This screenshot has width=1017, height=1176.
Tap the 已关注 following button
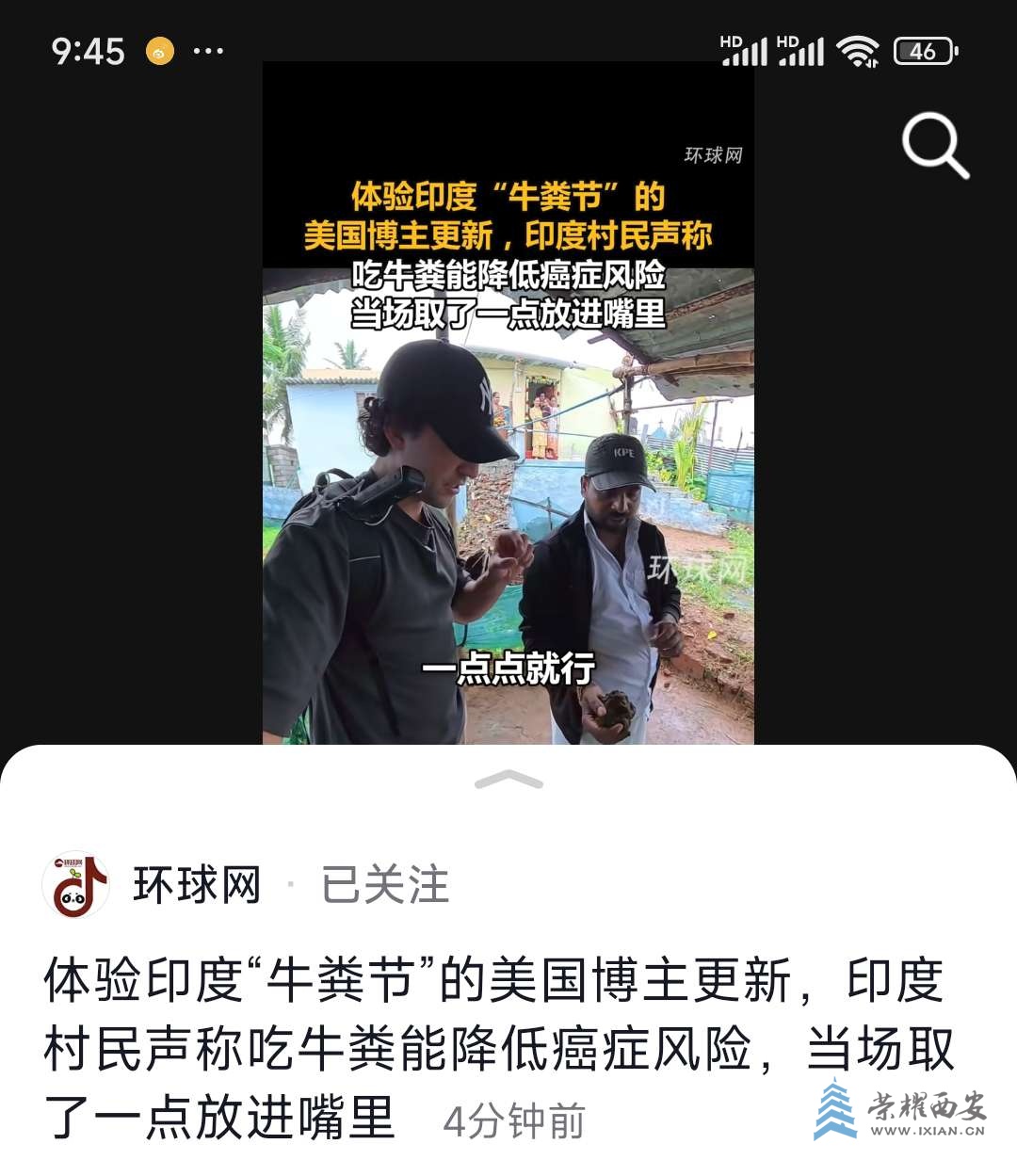pyautogui.click(x=384, y=885)
